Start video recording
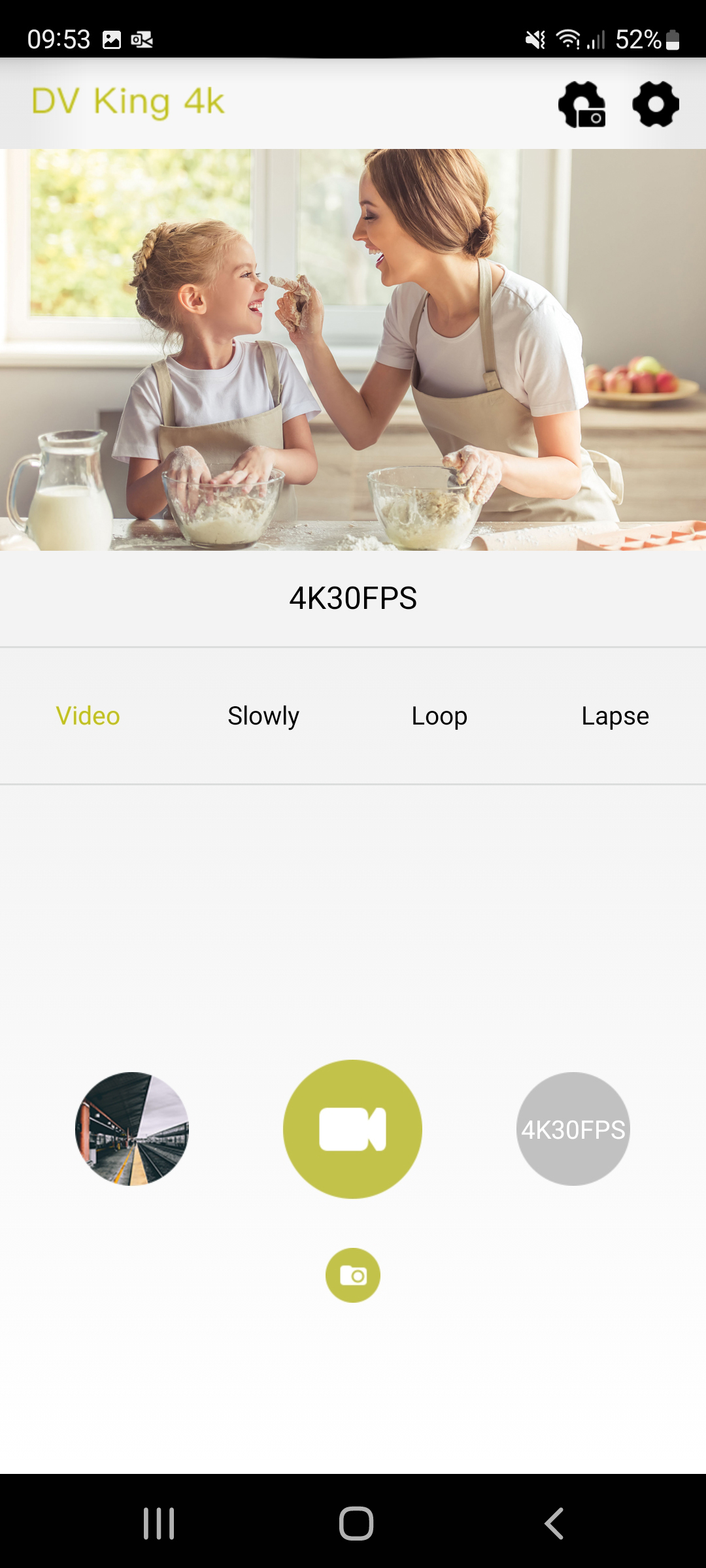The image size is (706, 1568). (x=352, y=1129)
